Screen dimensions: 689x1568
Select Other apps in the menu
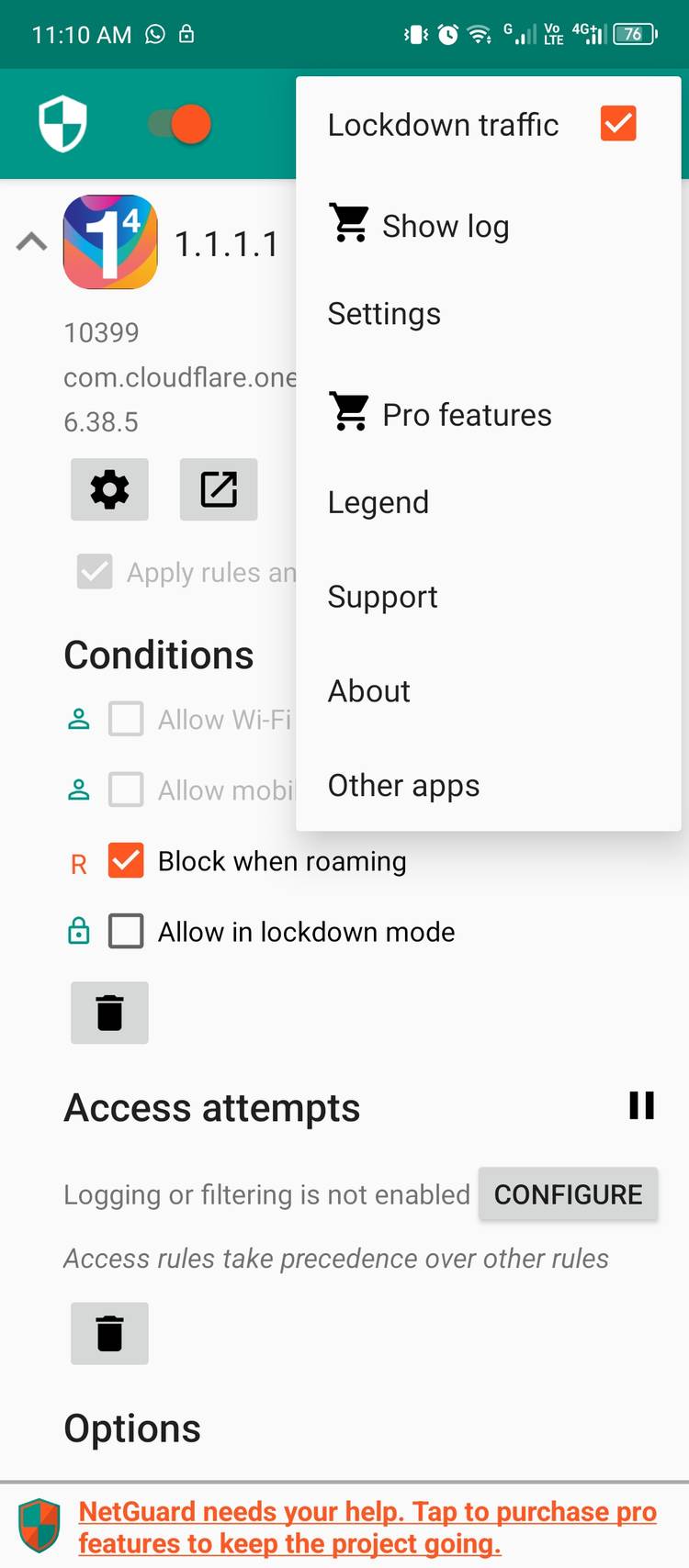(x=403, y=785)
